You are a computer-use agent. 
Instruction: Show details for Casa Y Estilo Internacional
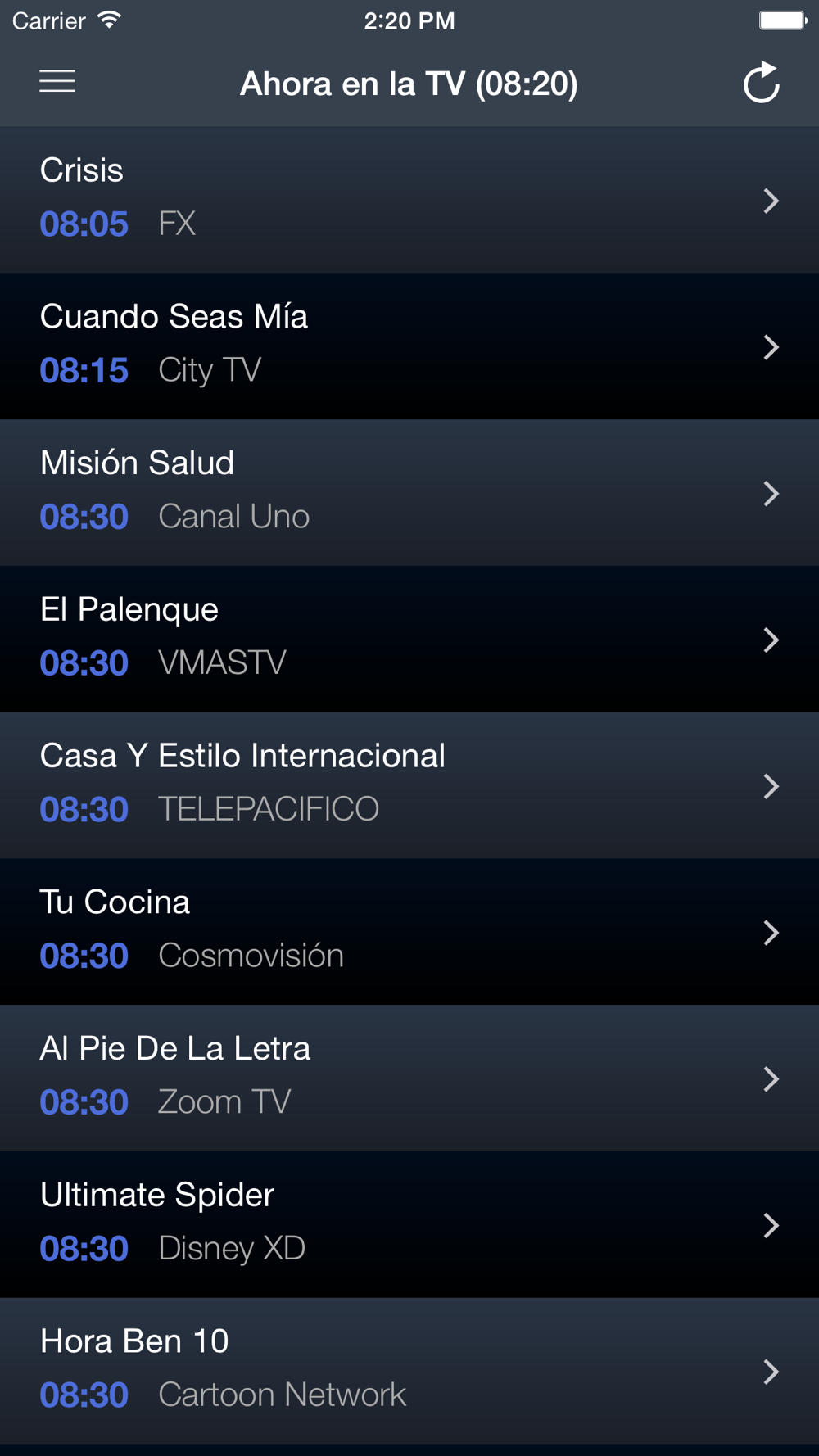point(409,785)
